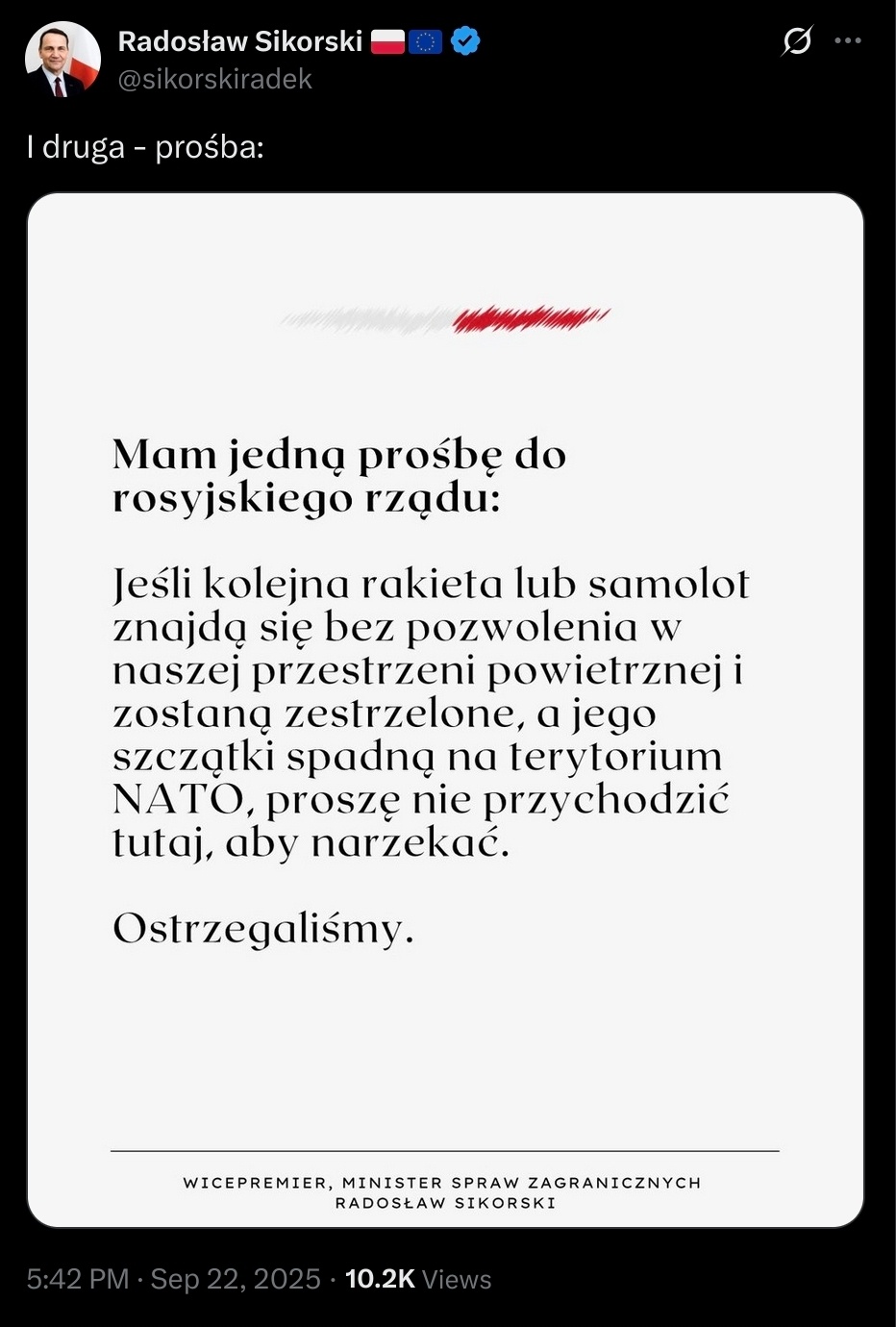Image resolution: width=896 pixels, height=1327 pixels.
Task: View the 10.2K Views analytics
Action: point(417,1279)
